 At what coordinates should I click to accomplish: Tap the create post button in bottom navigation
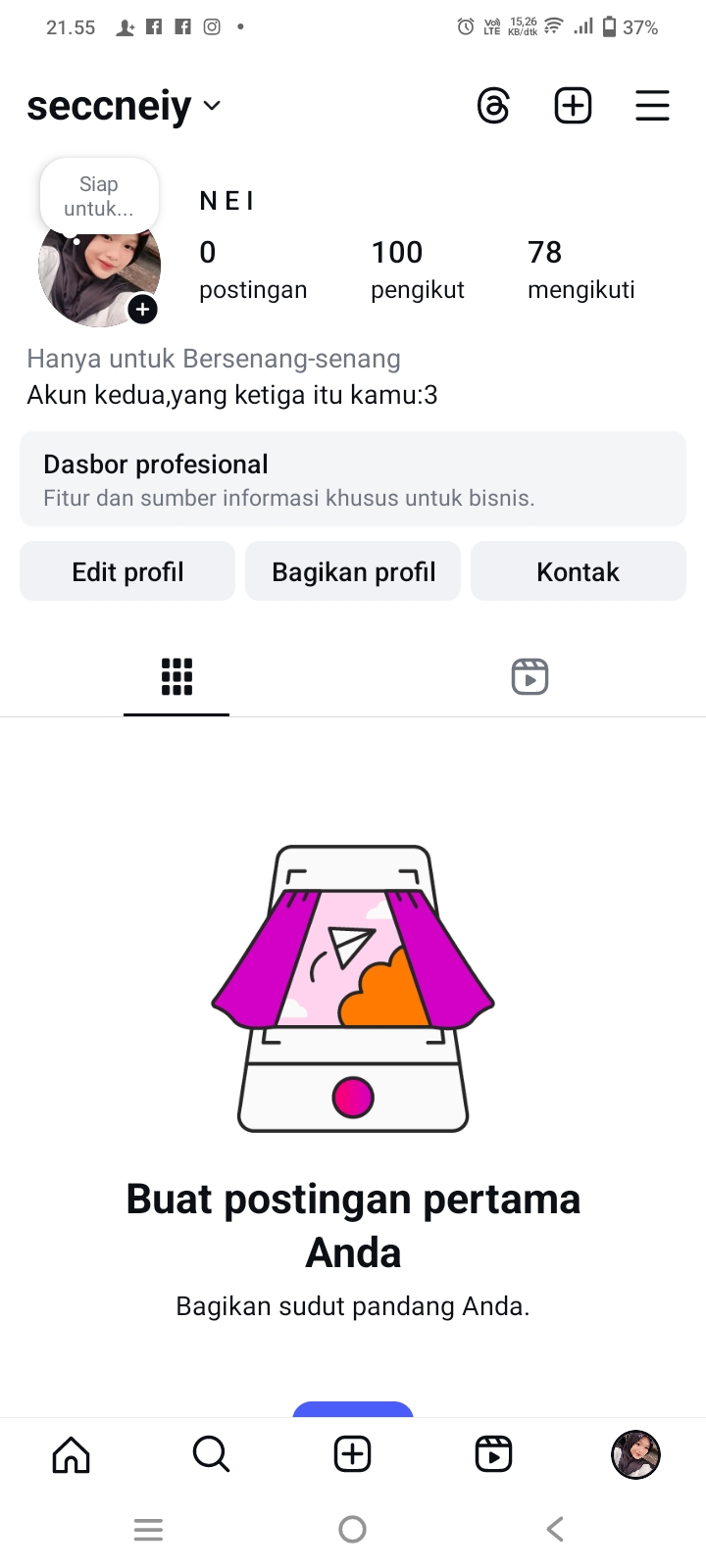tap(352, 1454)
